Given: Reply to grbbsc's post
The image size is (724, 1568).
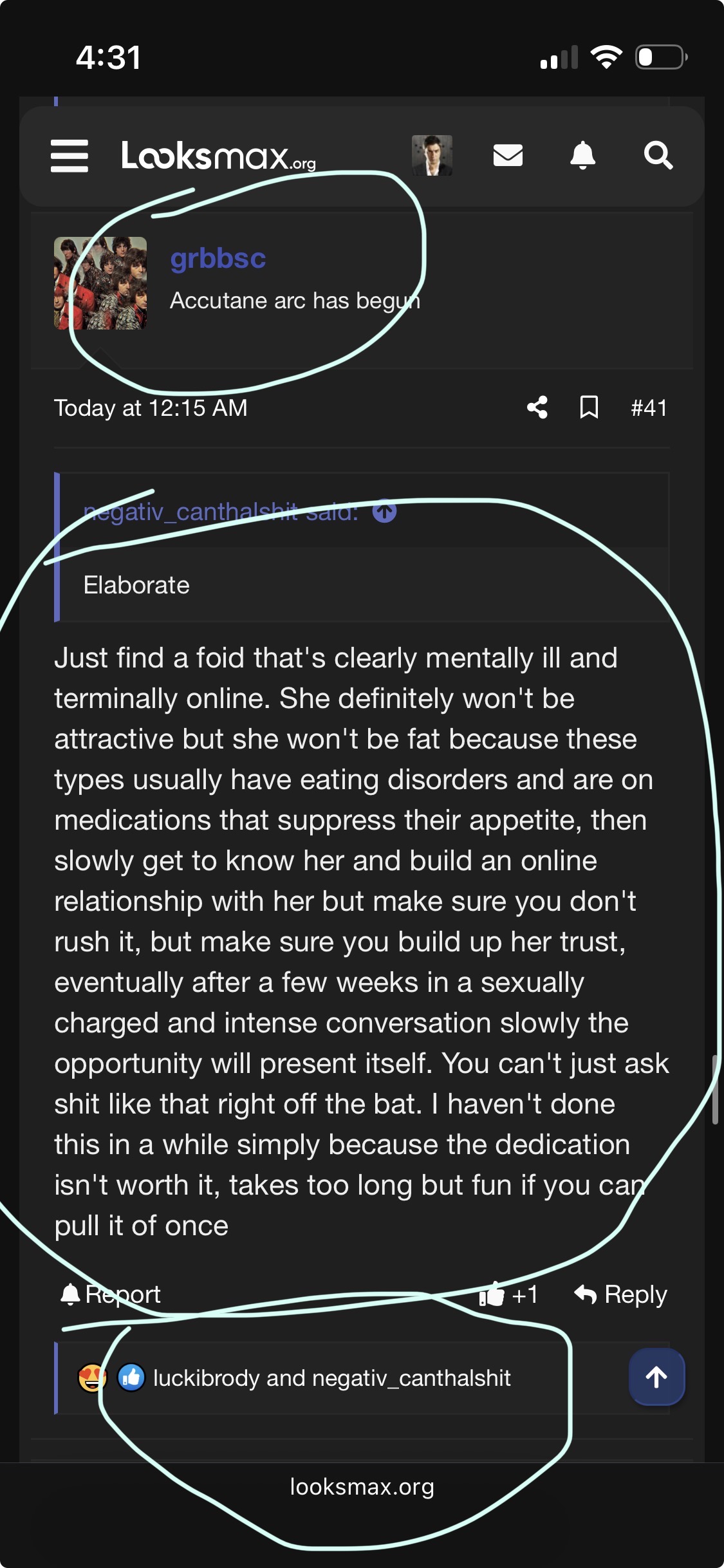Looking at the screenshot, I should pyautogui.click(x=621, y=1294).
